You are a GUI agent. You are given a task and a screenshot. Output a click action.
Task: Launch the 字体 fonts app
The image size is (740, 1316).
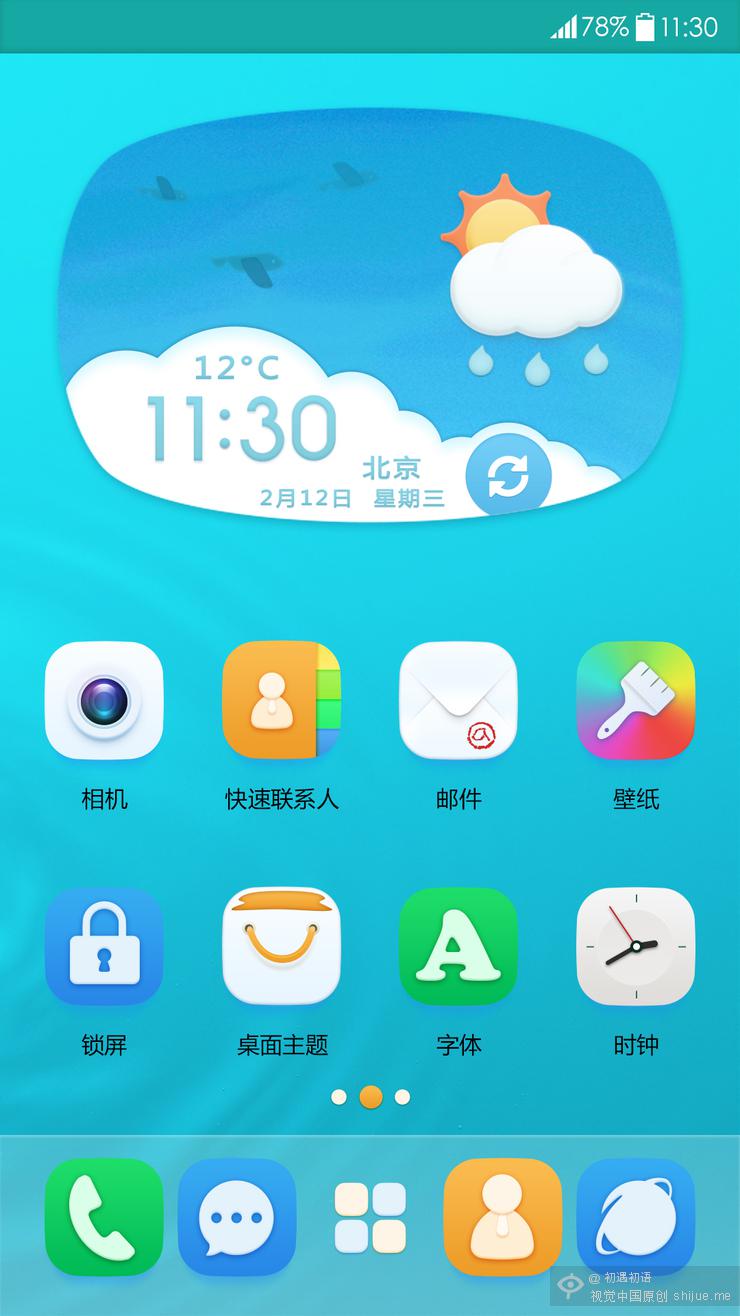pos(458,946)
